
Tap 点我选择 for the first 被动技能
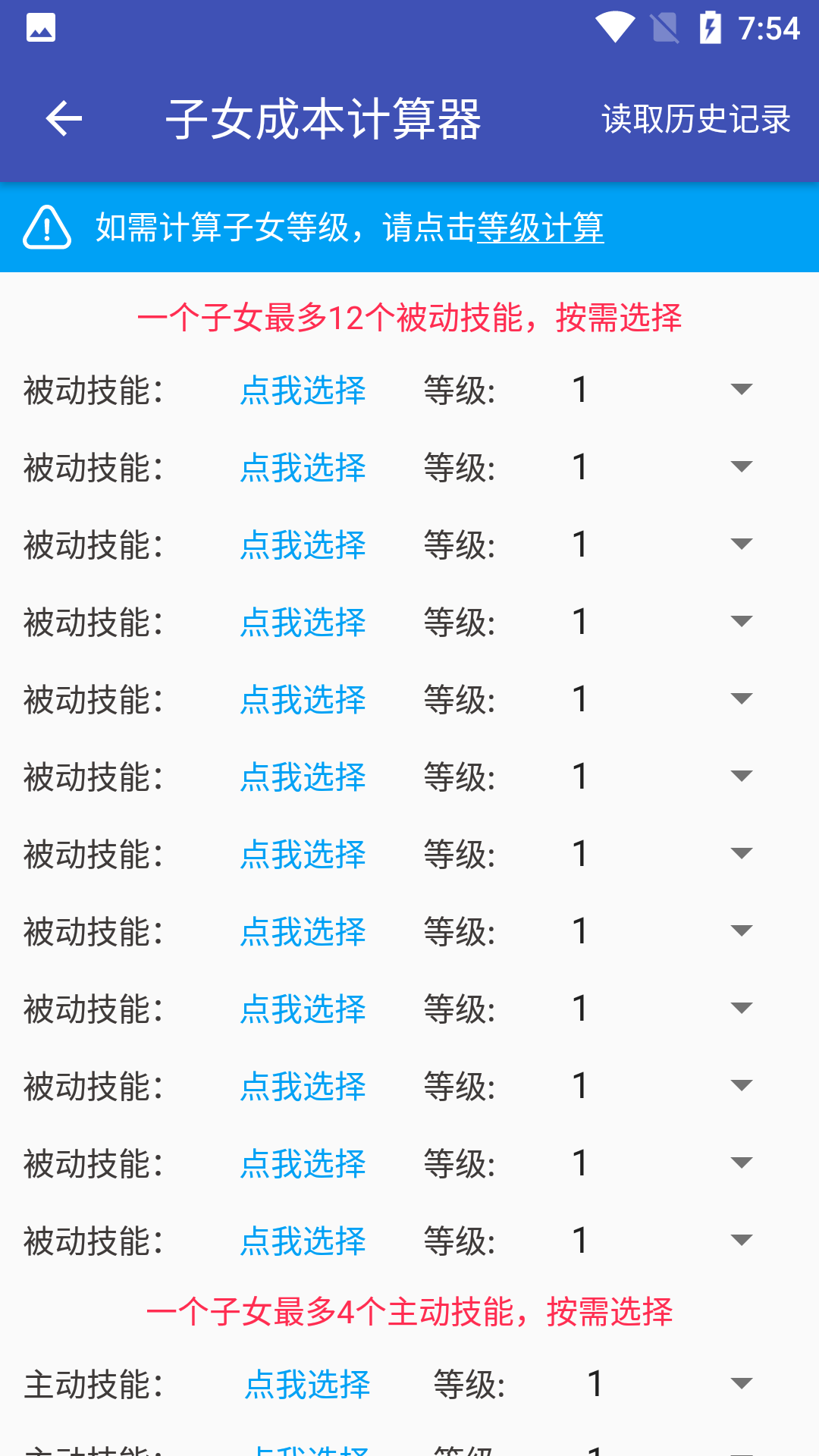tap(303, 391)
